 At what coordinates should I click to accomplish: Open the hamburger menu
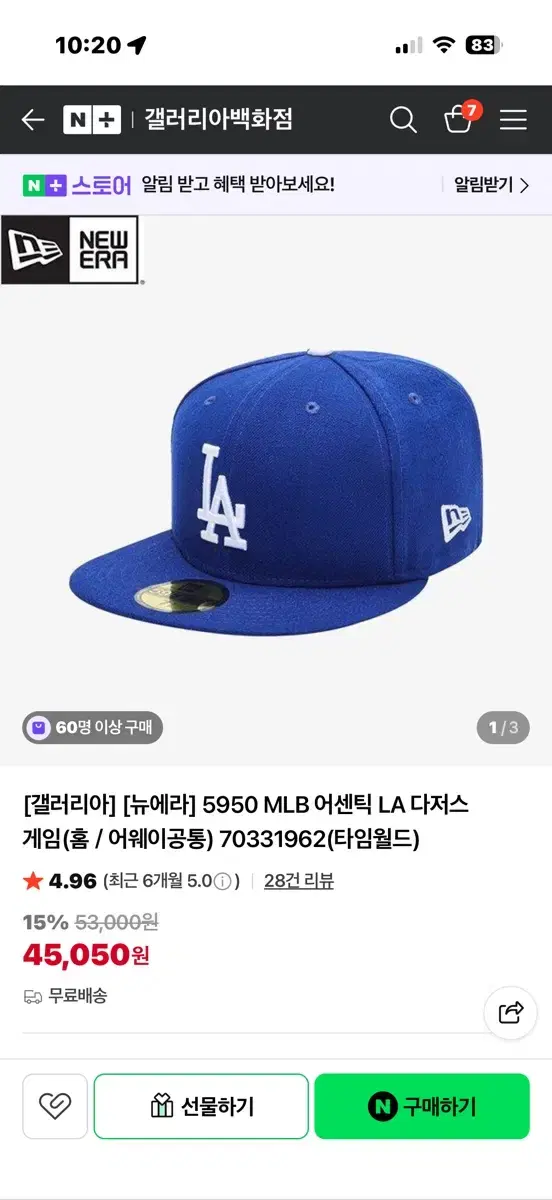[513, 120]
